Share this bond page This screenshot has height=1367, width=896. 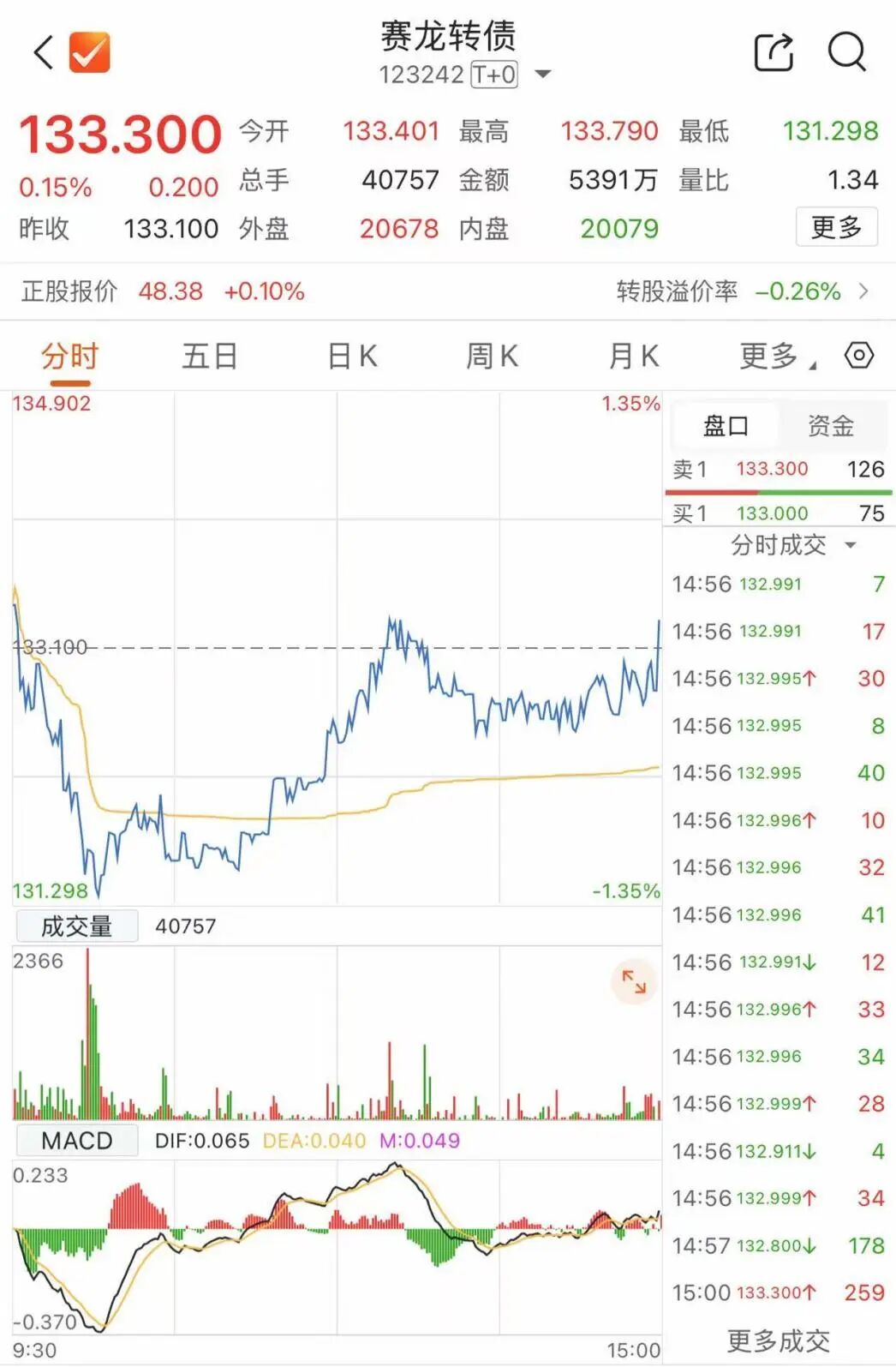774,52
